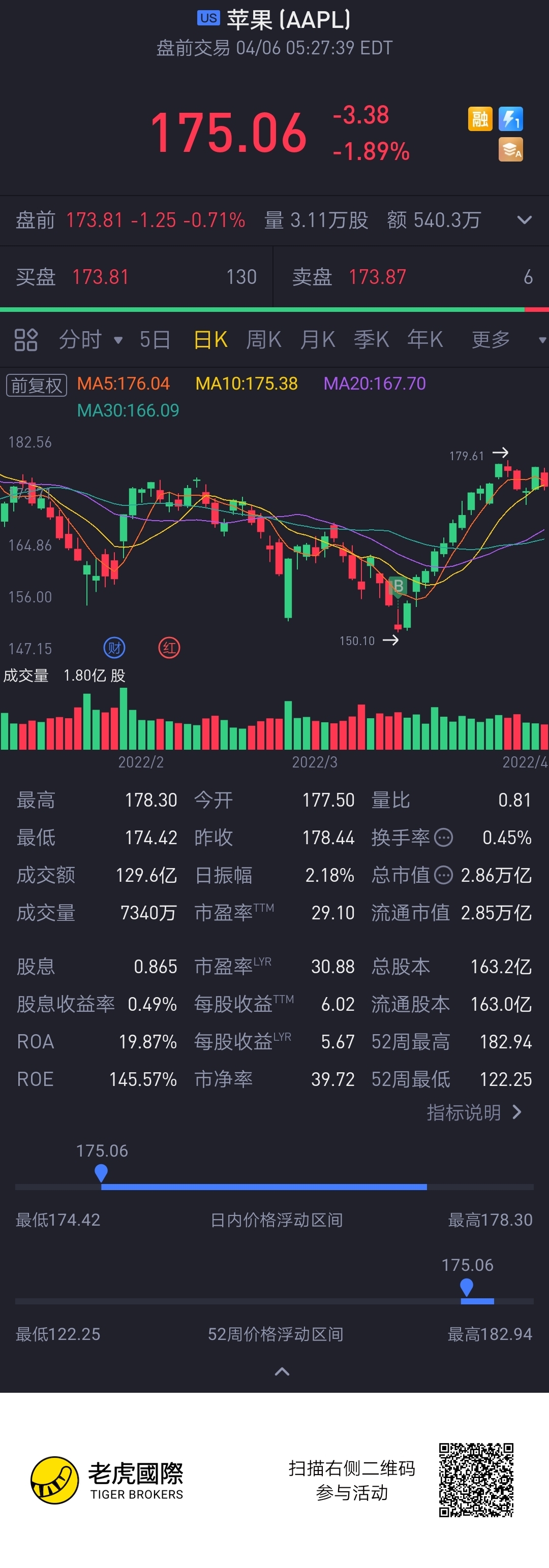This screenshot has height=1568, width=549.
Task: Open the margin financing 融 badge
Action: tap(479, 119)
